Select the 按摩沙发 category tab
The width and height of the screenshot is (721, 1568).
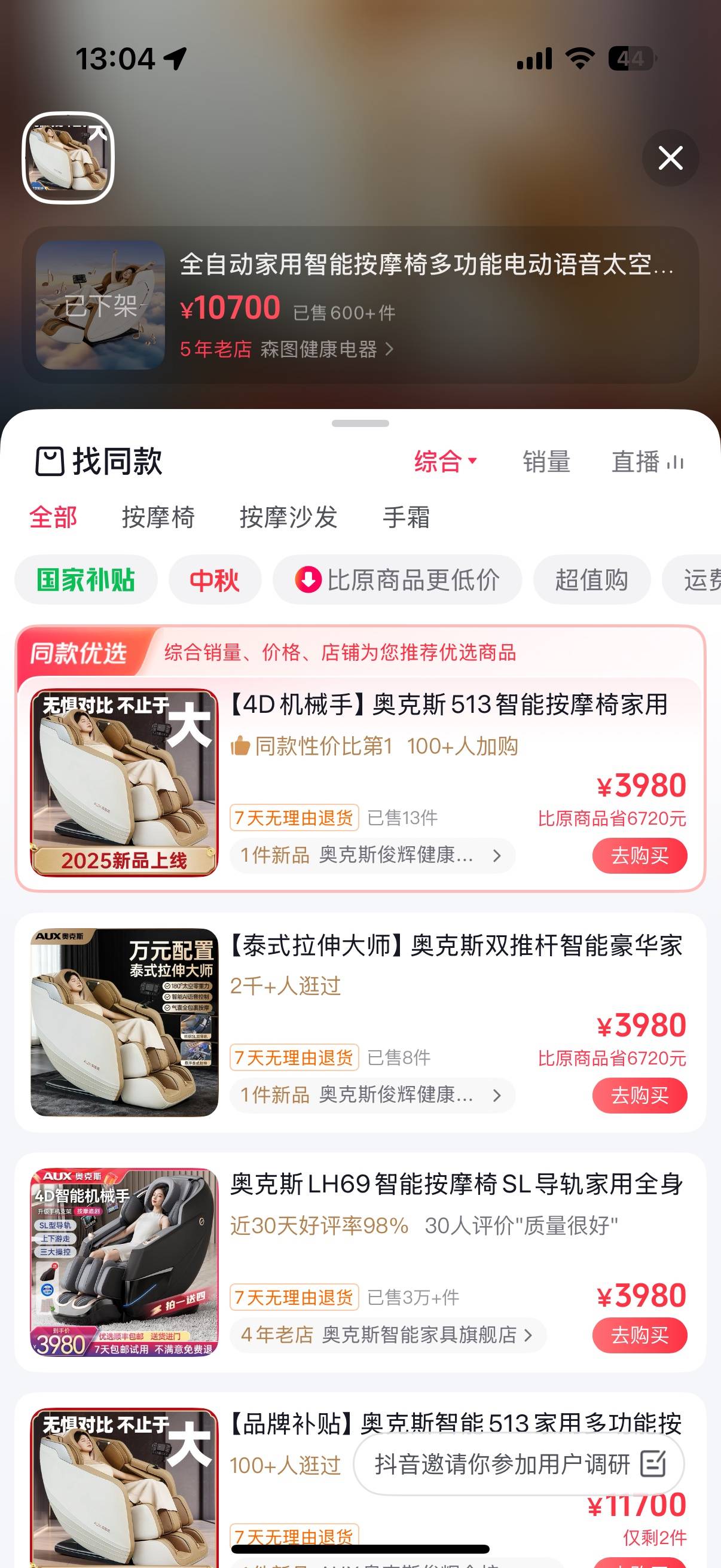click(x=288, y=517)
